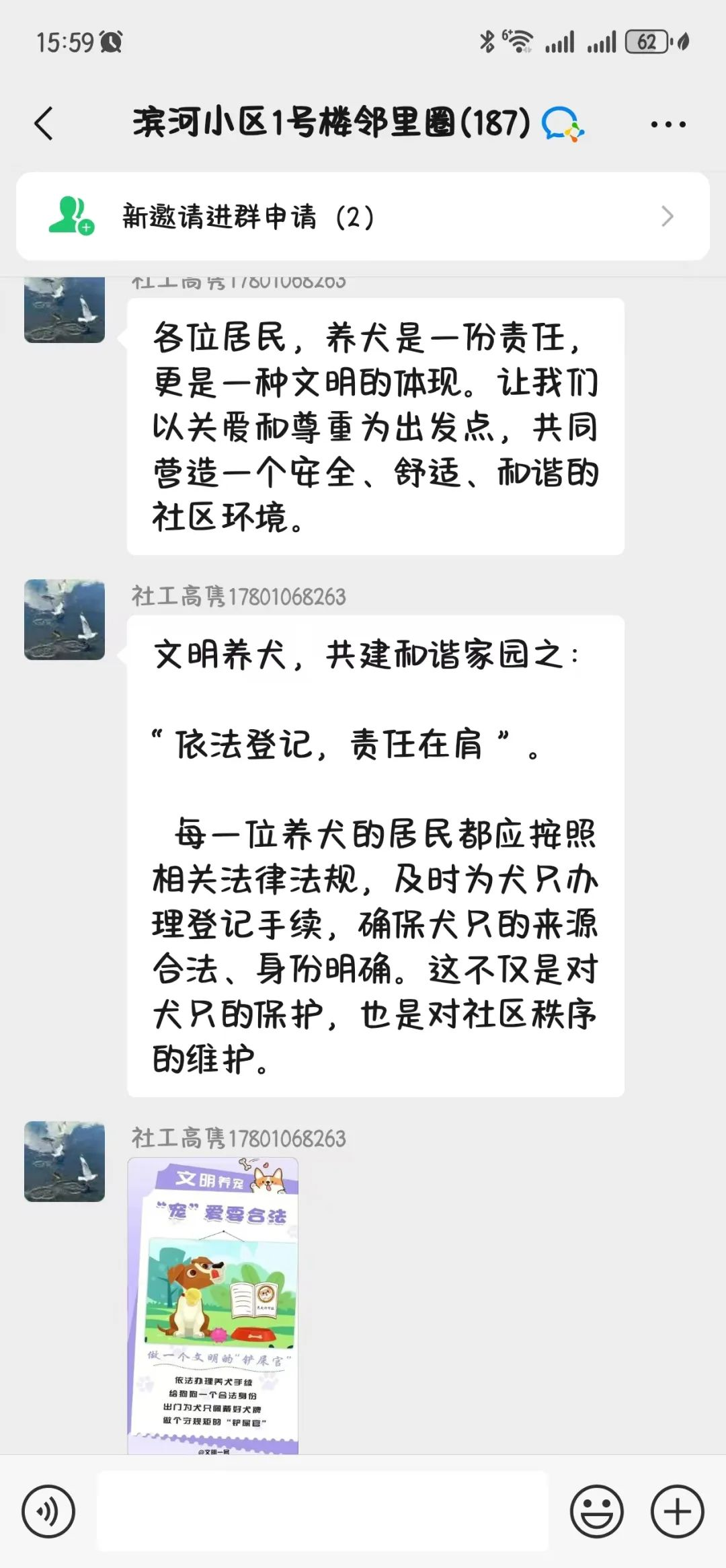Screen dimensions: 726x1568
Task: Switch to voice message input
Action: 48,1511
